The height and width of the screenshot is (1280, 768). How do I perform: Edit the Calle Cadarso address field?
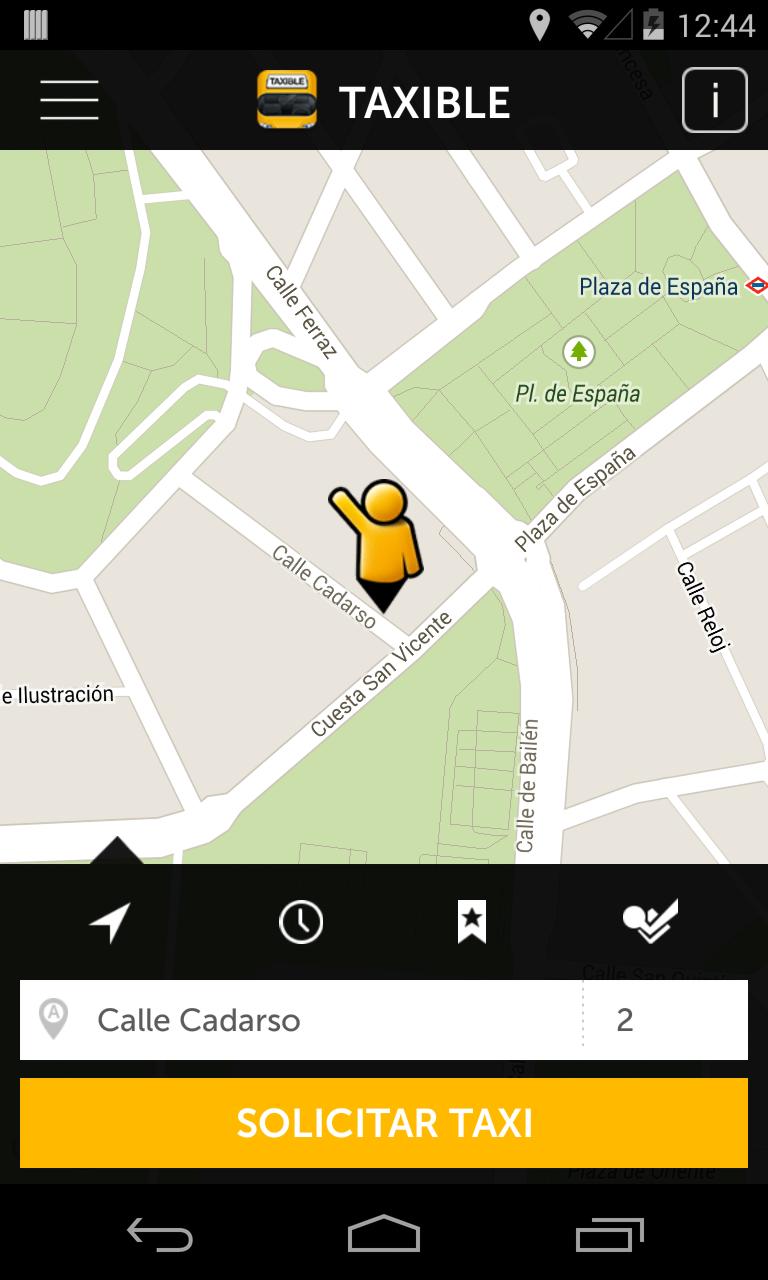tap(300, 1020)
